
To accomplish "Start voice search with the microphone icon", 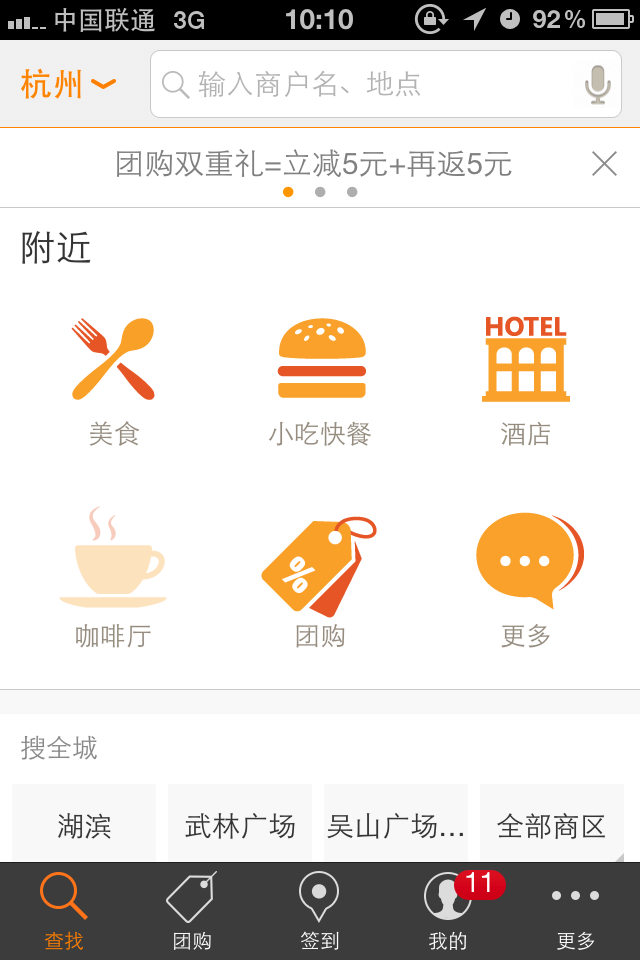I will (x=598, y=85).
